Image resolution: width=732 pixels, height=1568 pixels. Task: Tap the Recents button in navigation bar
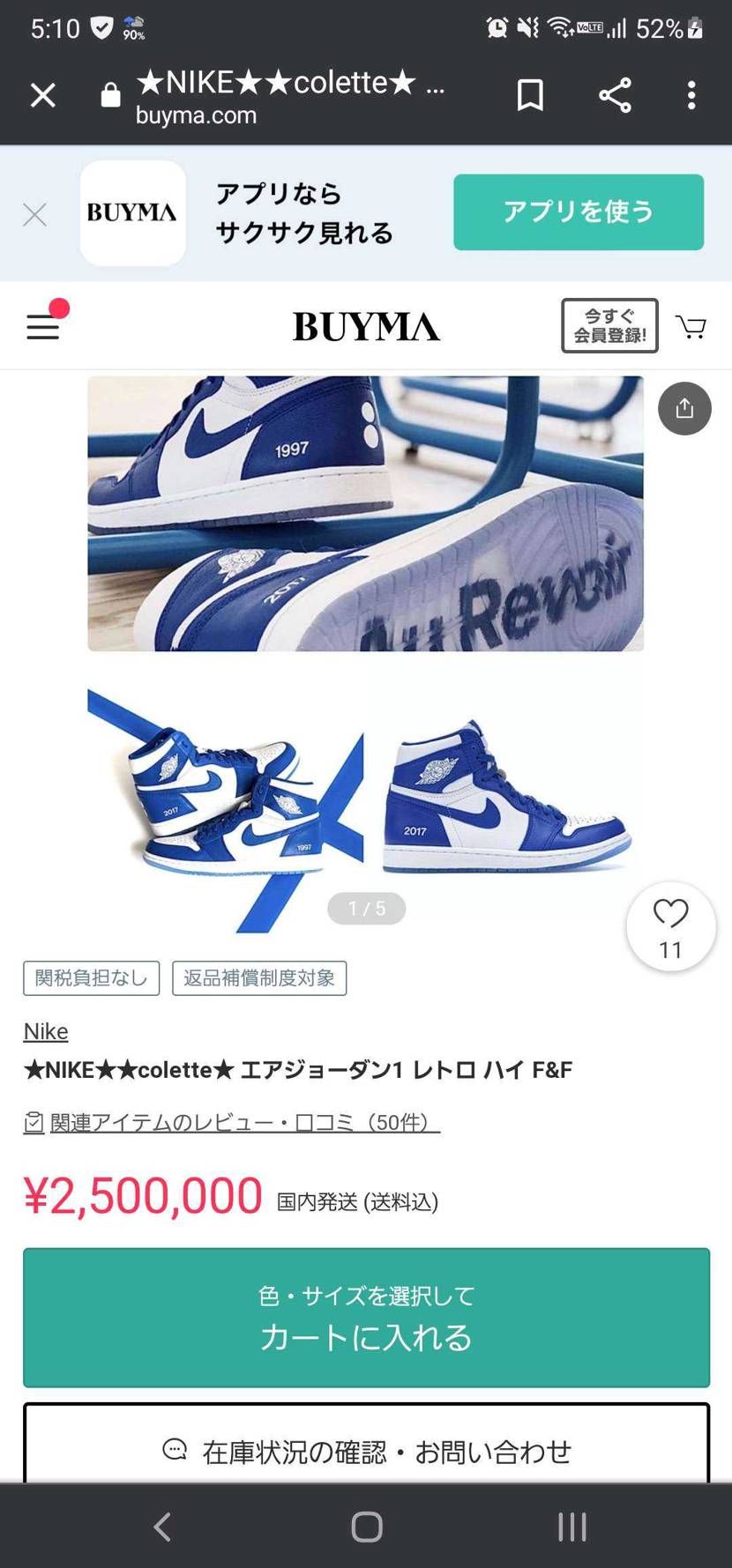(x=572, y=1527)
